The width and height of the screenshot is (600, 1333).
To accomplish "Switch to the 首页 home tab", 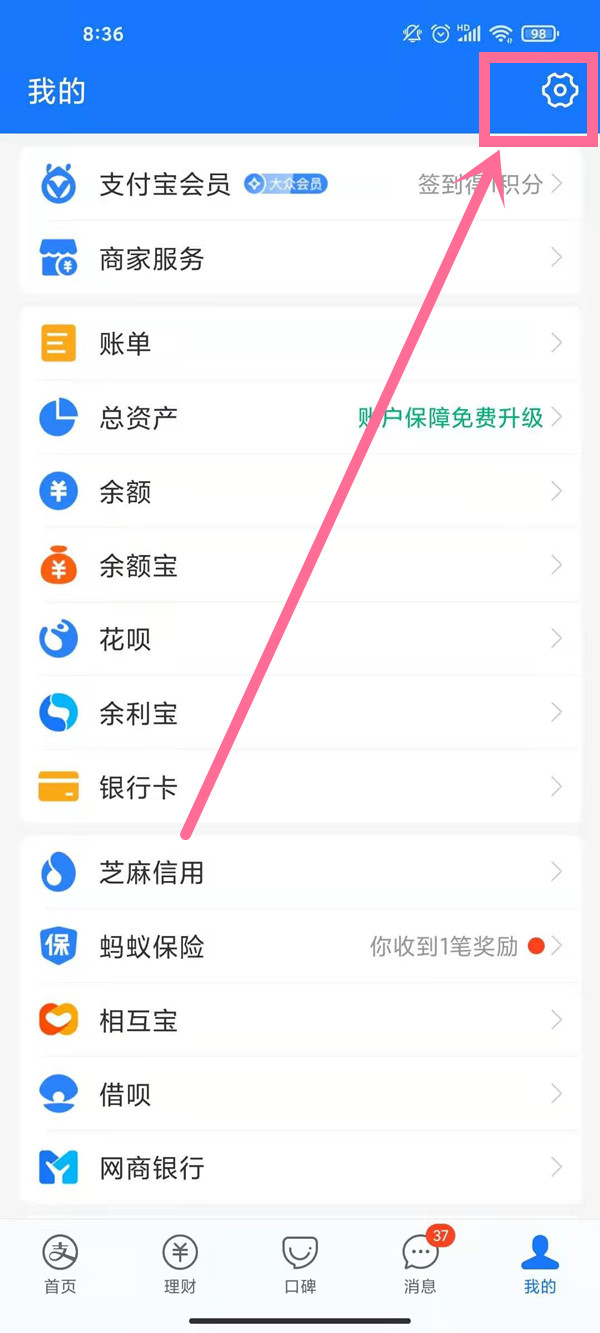I will (x=60, y=1265).
